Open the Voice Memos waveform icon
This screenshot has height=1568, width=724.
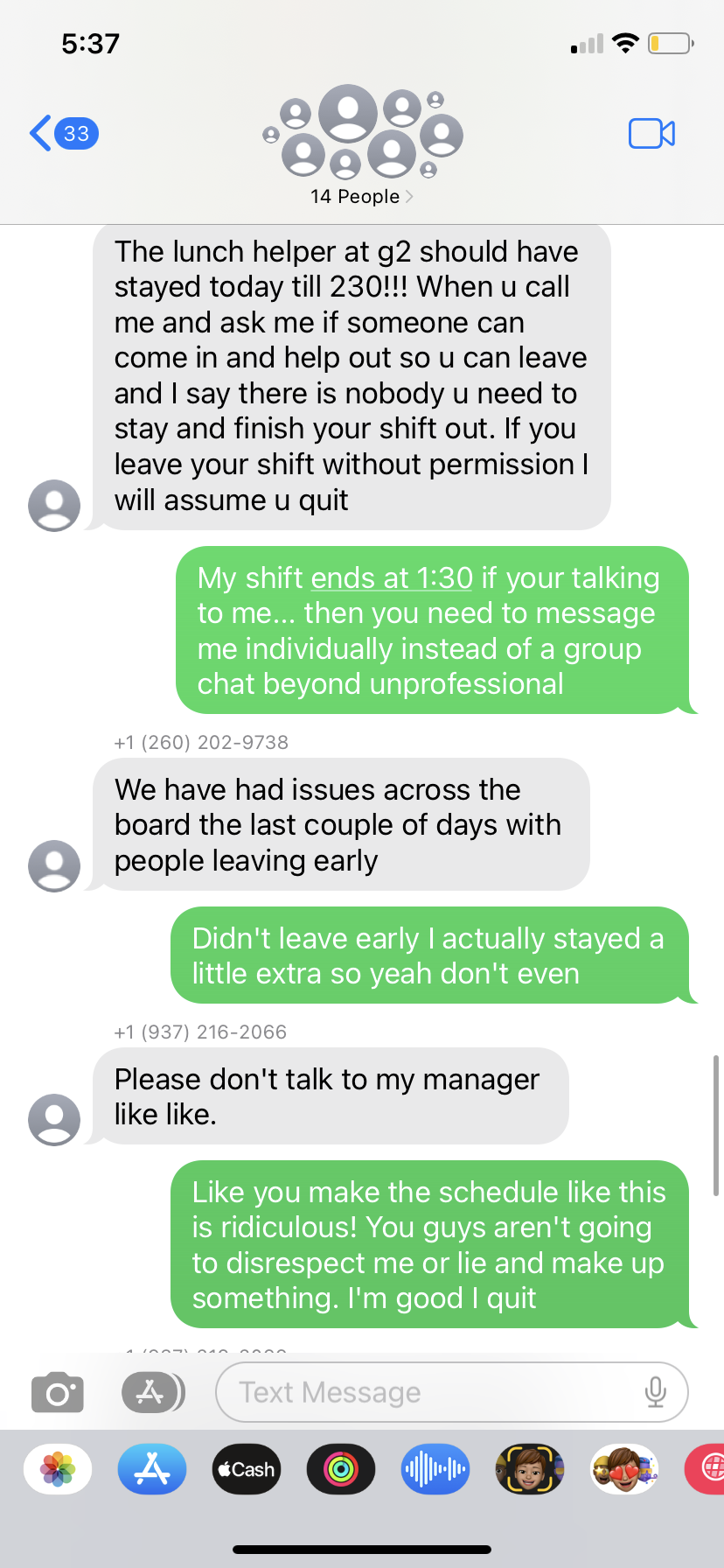(435, 1469)
